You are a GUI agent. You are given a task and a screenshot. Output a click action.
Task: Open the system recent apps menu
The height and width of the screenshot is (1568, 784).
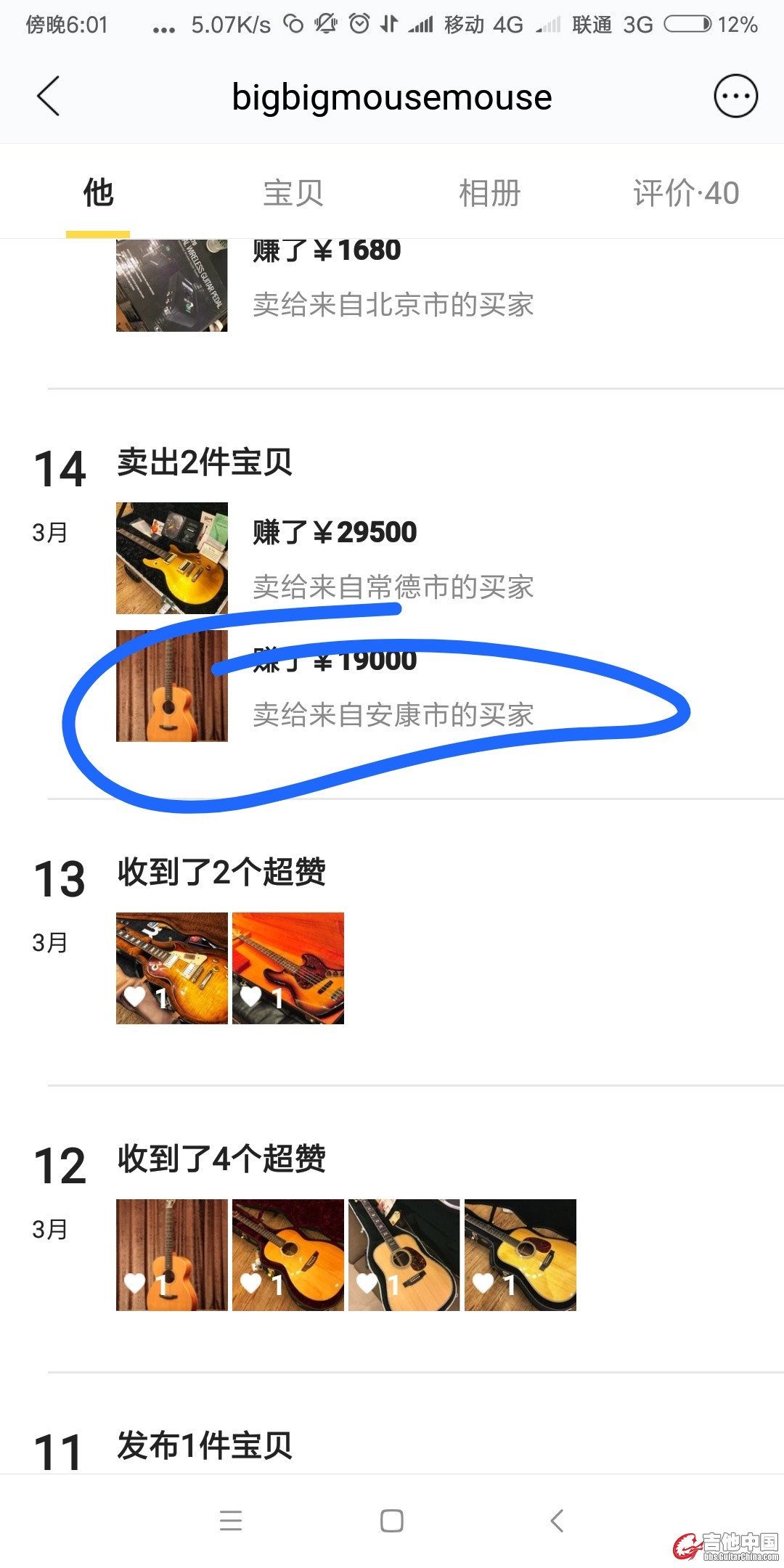[x=231, y=1521]
